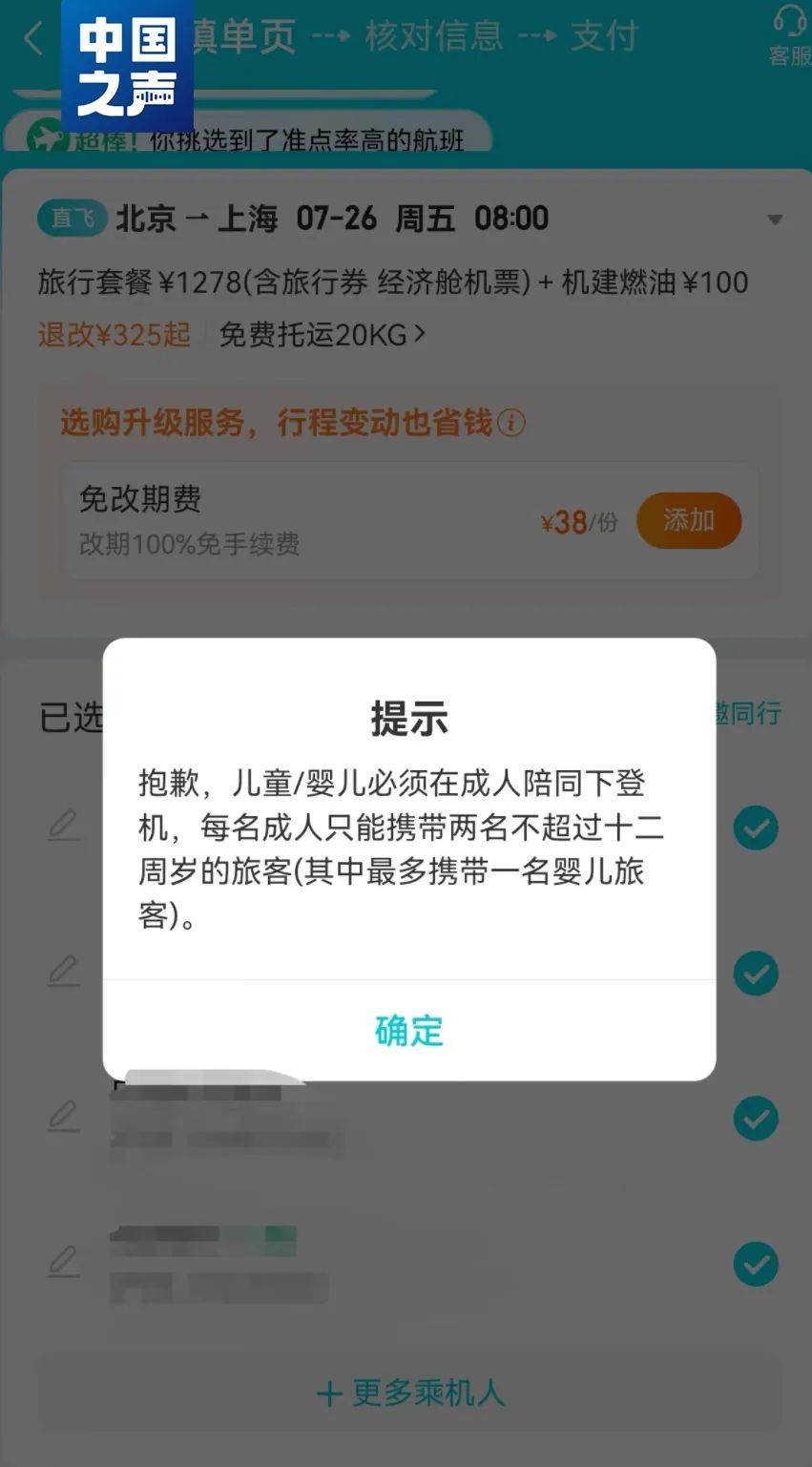Confirm the prompt by tapping 确定
Screen dimensions: 812x1467
click(x=408, y=1031)
